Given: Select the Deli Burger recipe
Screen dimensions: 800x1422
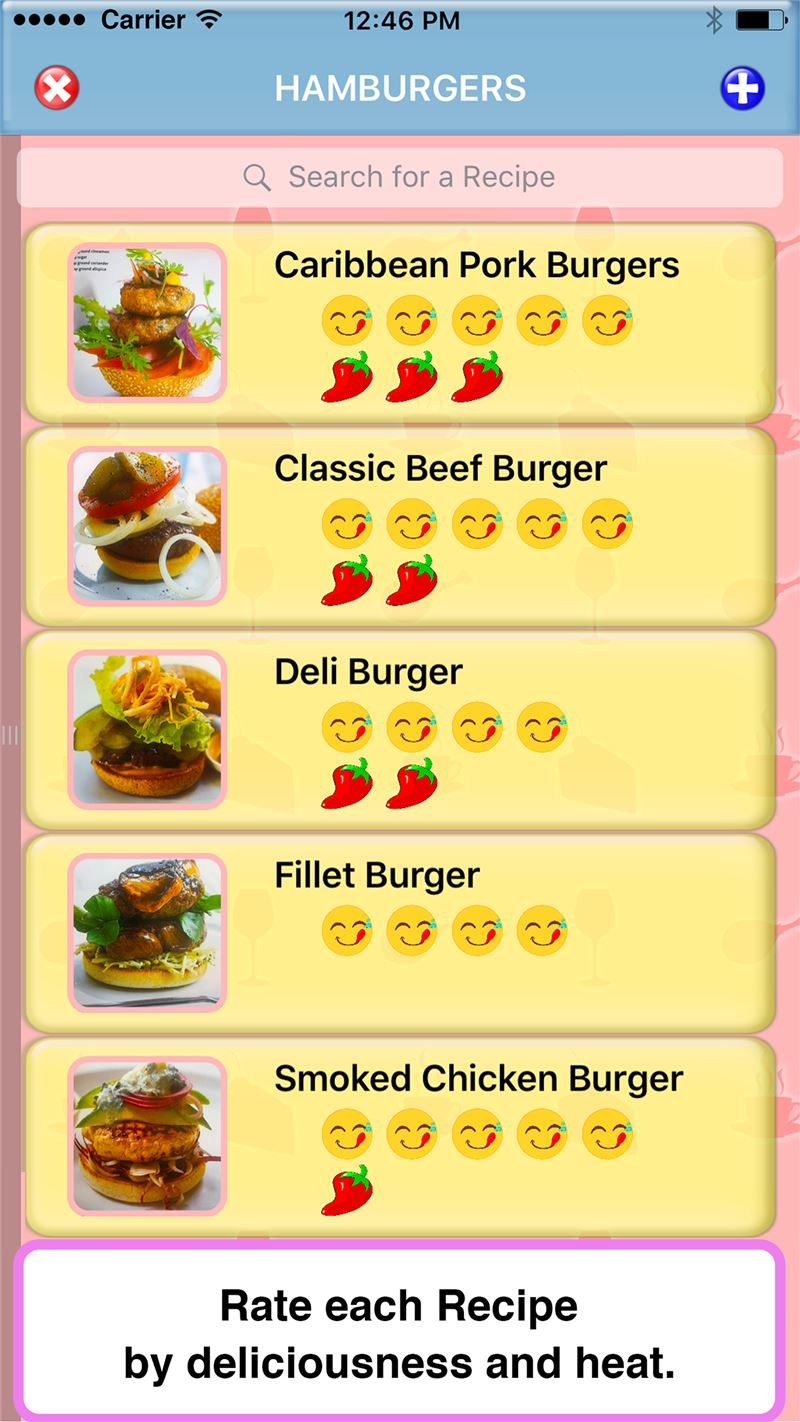Looking at the screenshot, I should click(400, 730).
